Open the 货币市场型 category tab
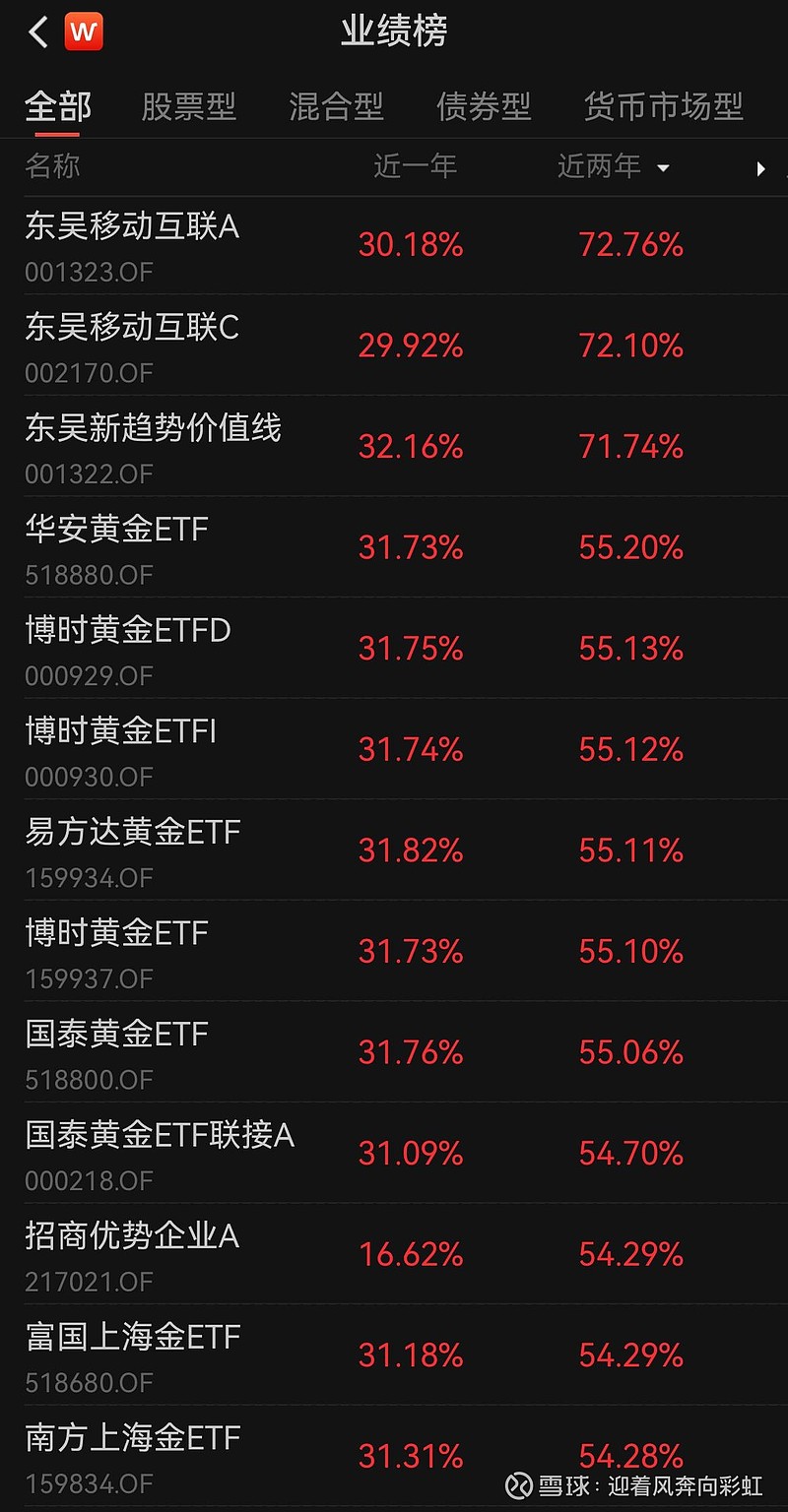 coord(663,106)
